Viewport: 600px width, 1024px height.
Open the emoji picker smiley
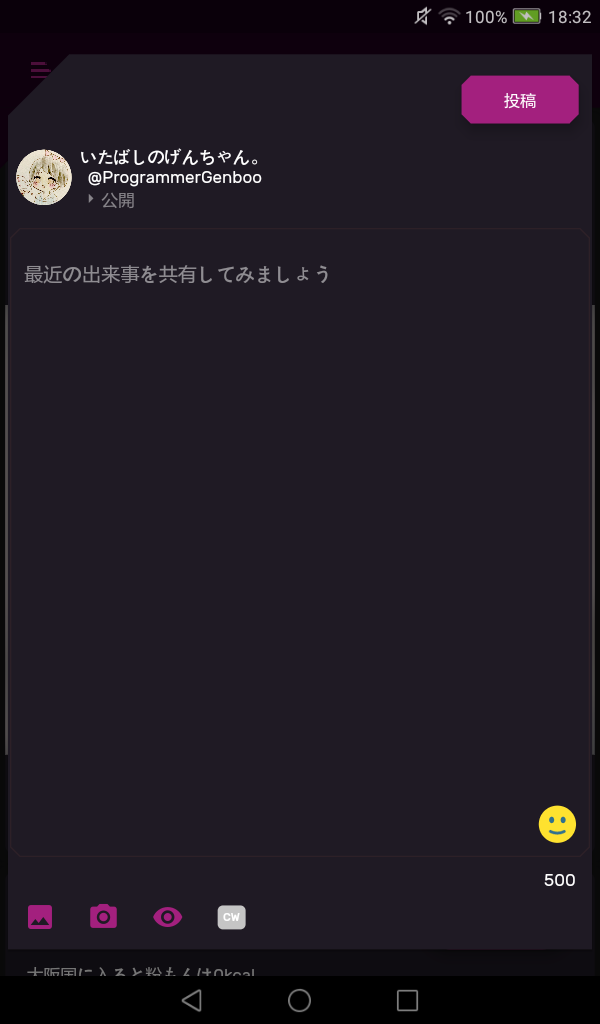557,824
